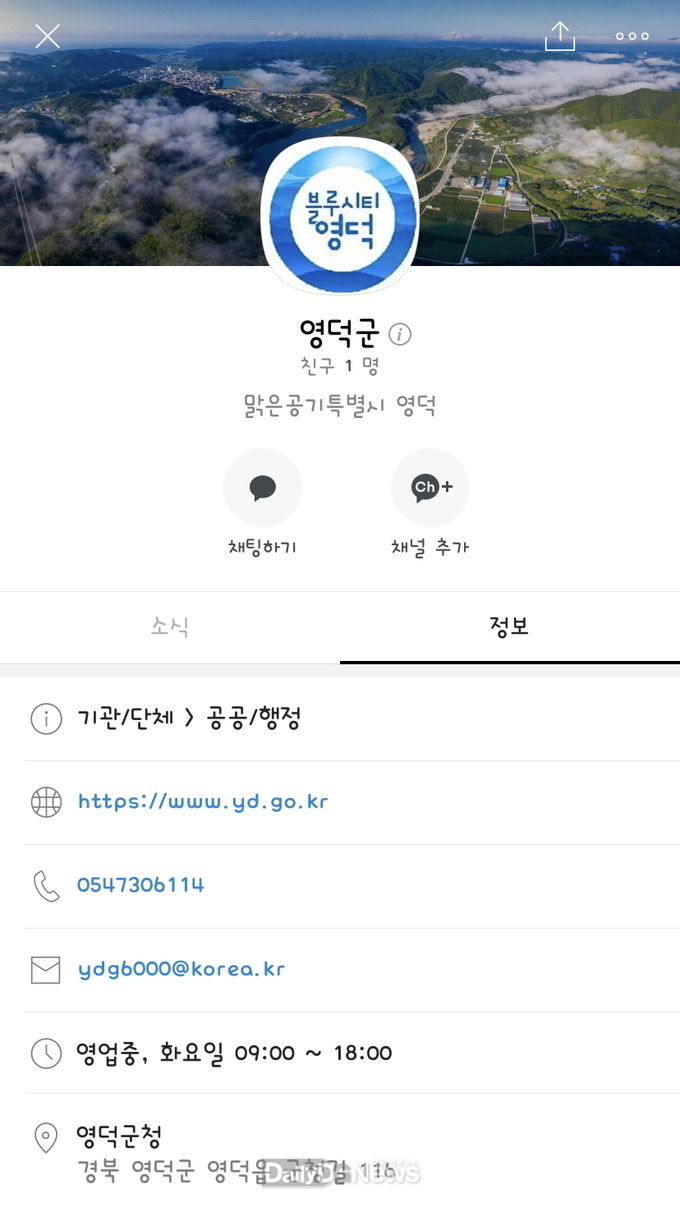680x1207 pixels.
Task: Call the phone number 0547306114
Action: [x=141, y=885]
